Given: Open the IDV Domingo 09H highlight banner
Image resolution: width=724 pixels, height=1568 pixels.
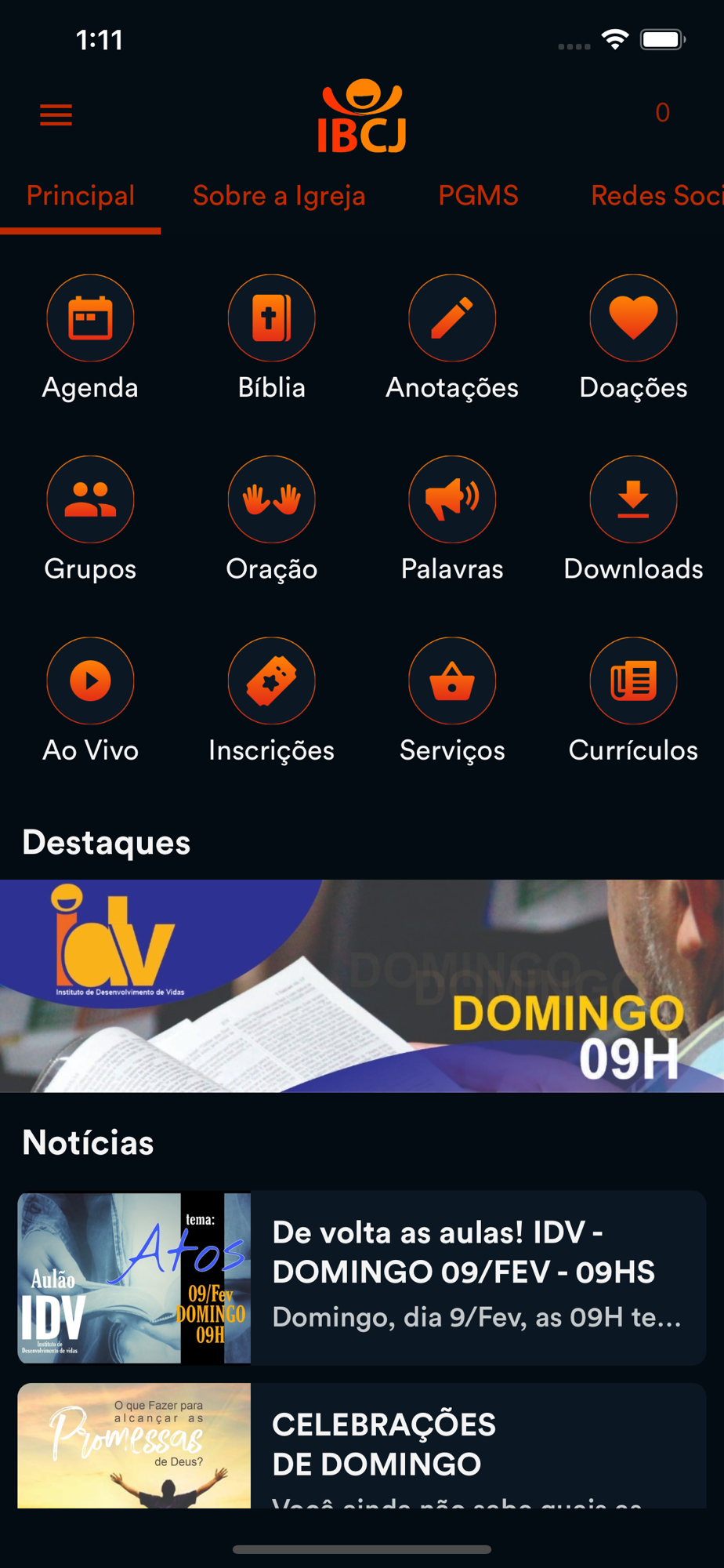Looking at the screenshot, I should coord(362,985).
